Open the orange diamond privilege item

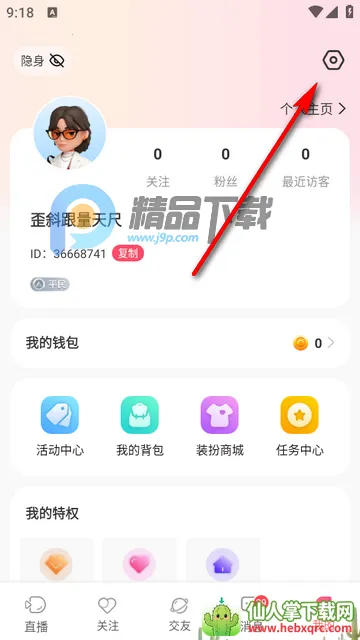point(56,564)
